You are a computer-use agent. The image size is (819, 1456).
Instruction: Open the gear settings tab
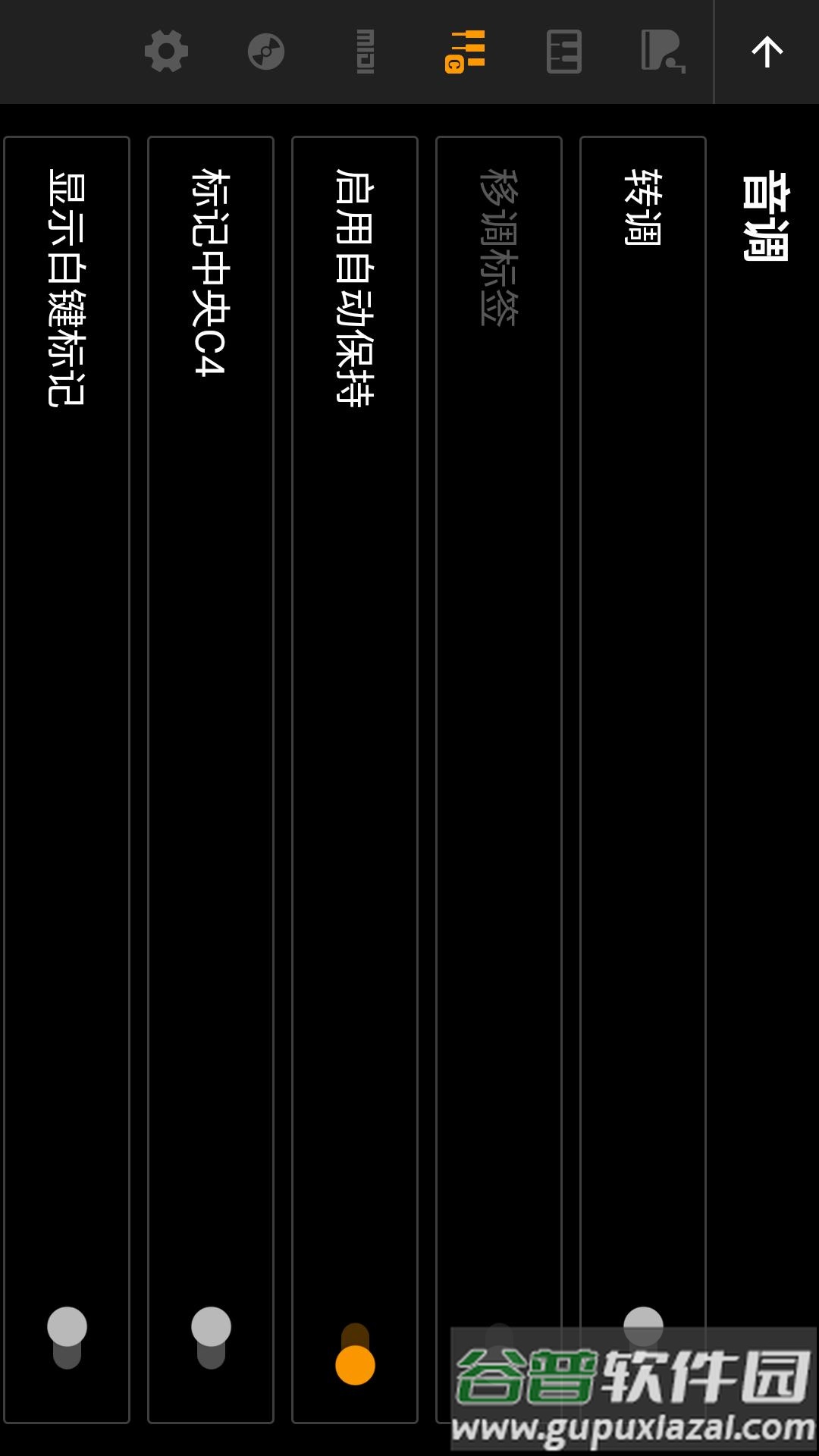(x=166, y=52)
